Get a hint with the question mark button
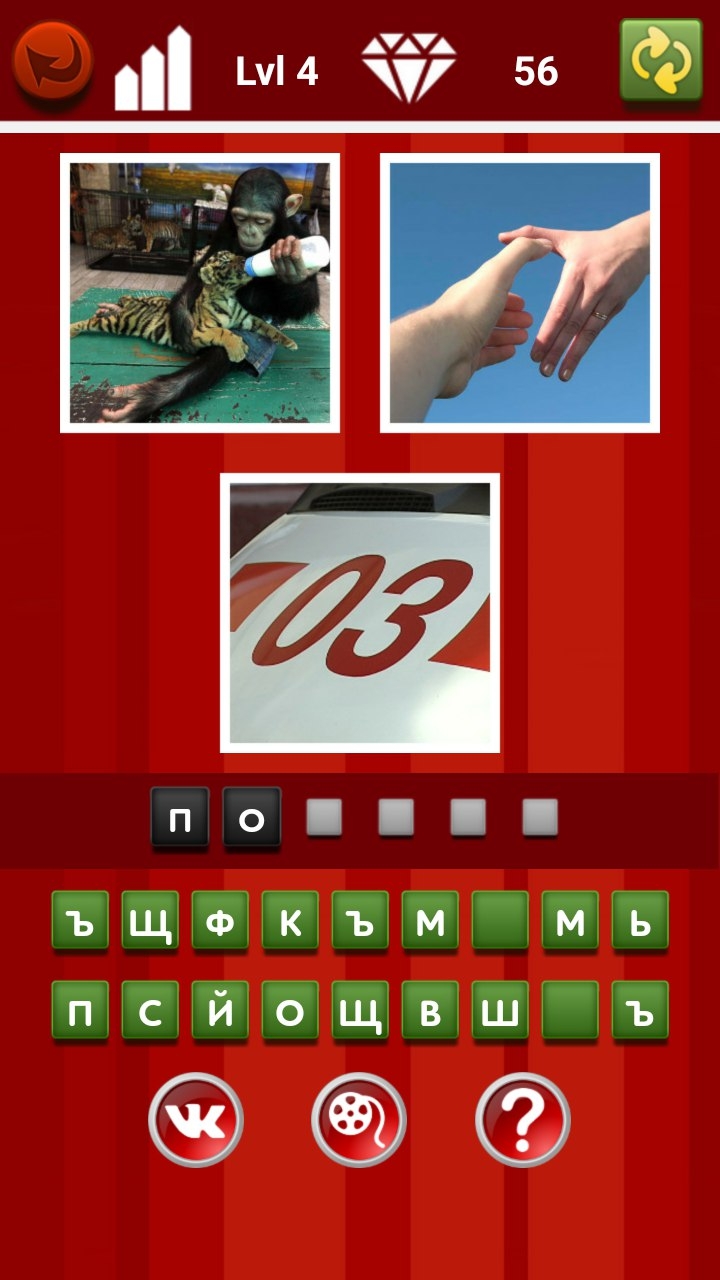The image size is (720, 1280). pyautogui.click(x=523, y=1120)
